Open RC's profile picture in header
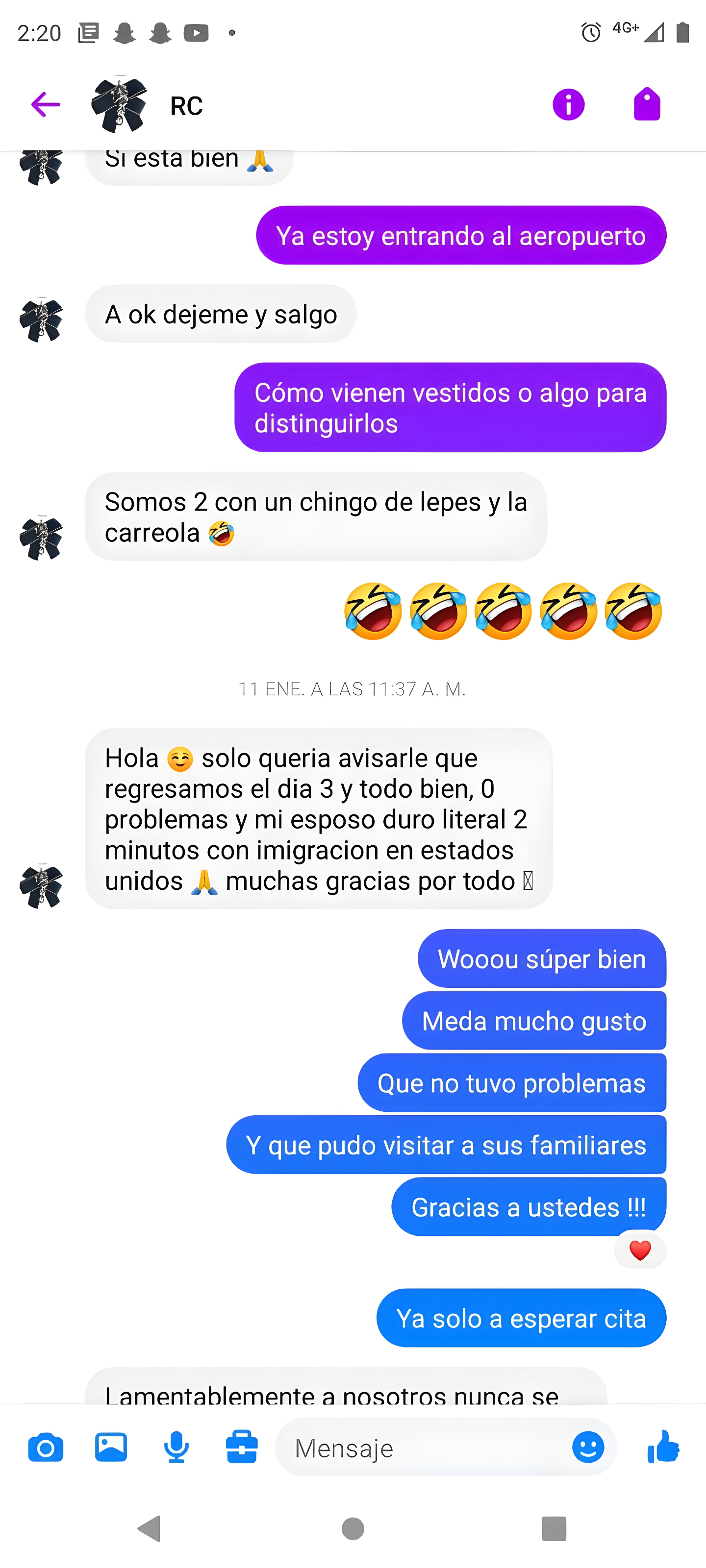This screenshot has height=1568, width=706. (x=120, y=105)
